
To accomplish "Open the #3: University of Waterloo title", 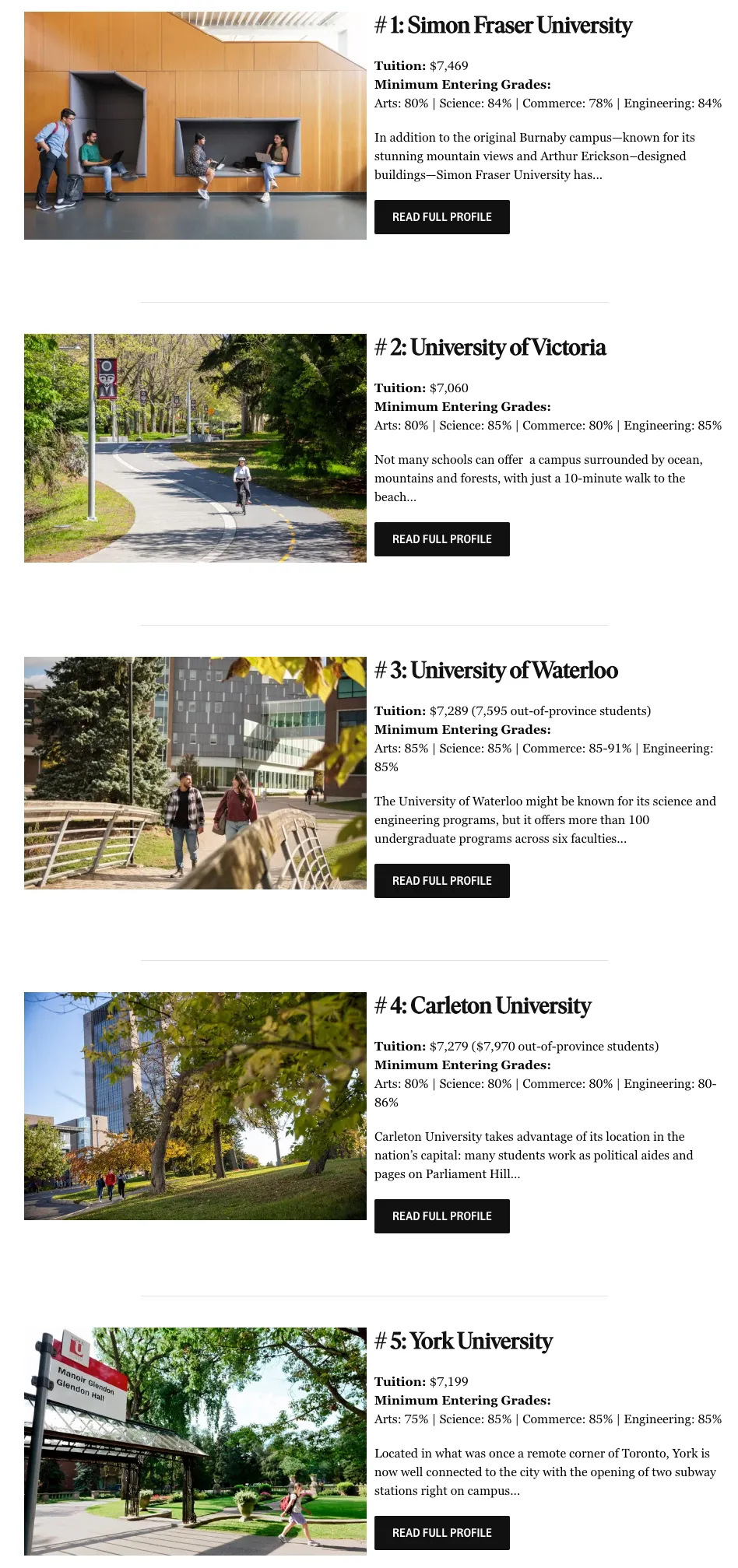I will pyautogui.click(x=496, y=671).
